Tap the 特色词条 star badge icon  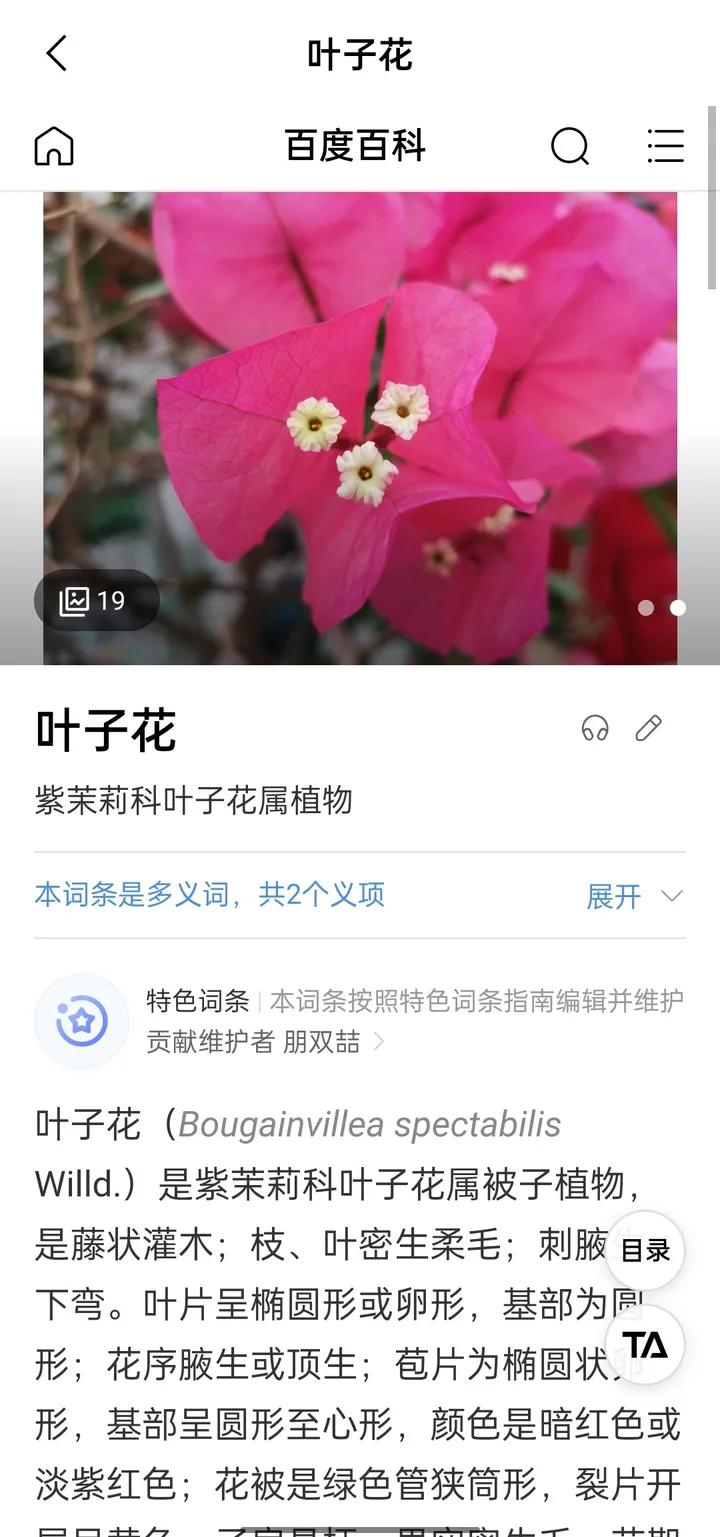pos(81,1019)
